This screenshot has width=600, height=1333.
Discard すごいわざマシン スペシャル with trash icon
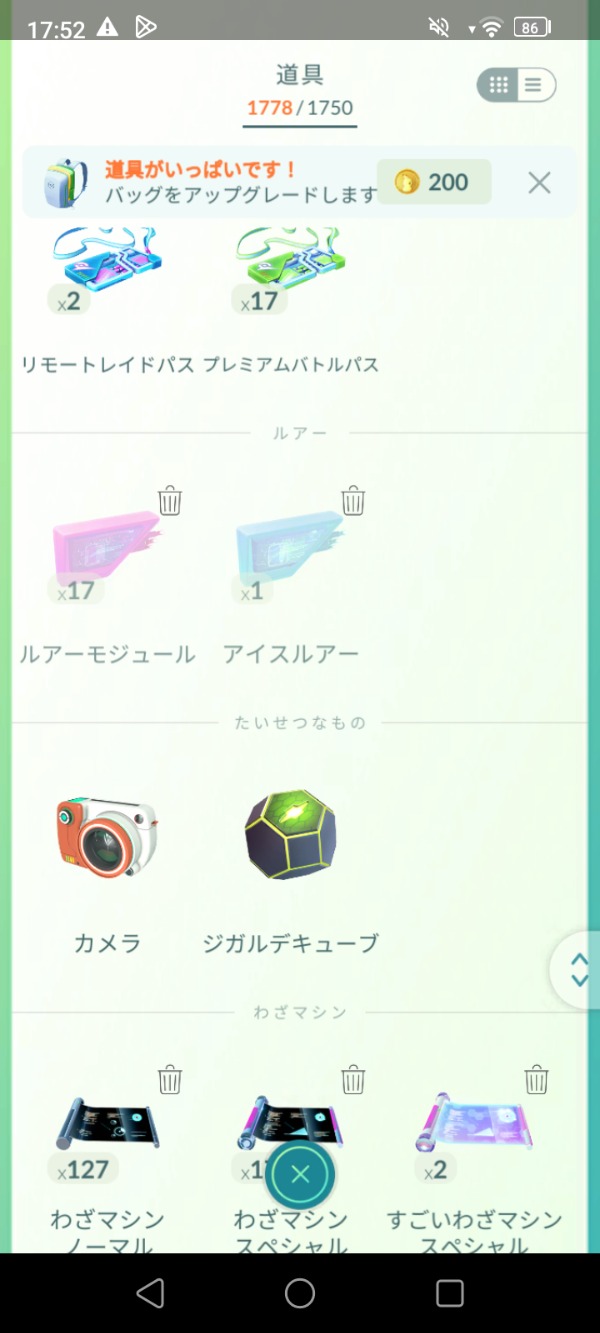[x=537, y=1079]
